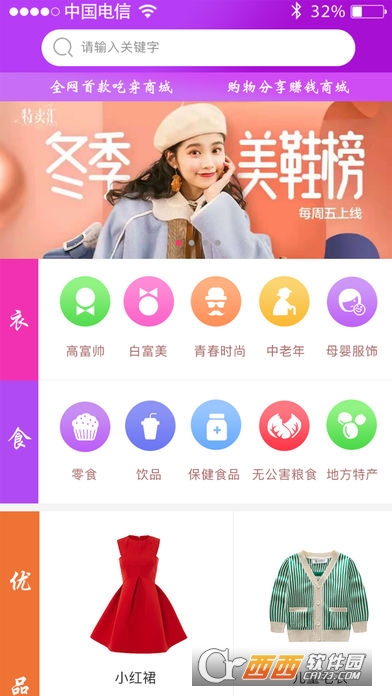392x696 pixels.
Task: Browse the 饮品 drinks category
Action: point(150,441)
